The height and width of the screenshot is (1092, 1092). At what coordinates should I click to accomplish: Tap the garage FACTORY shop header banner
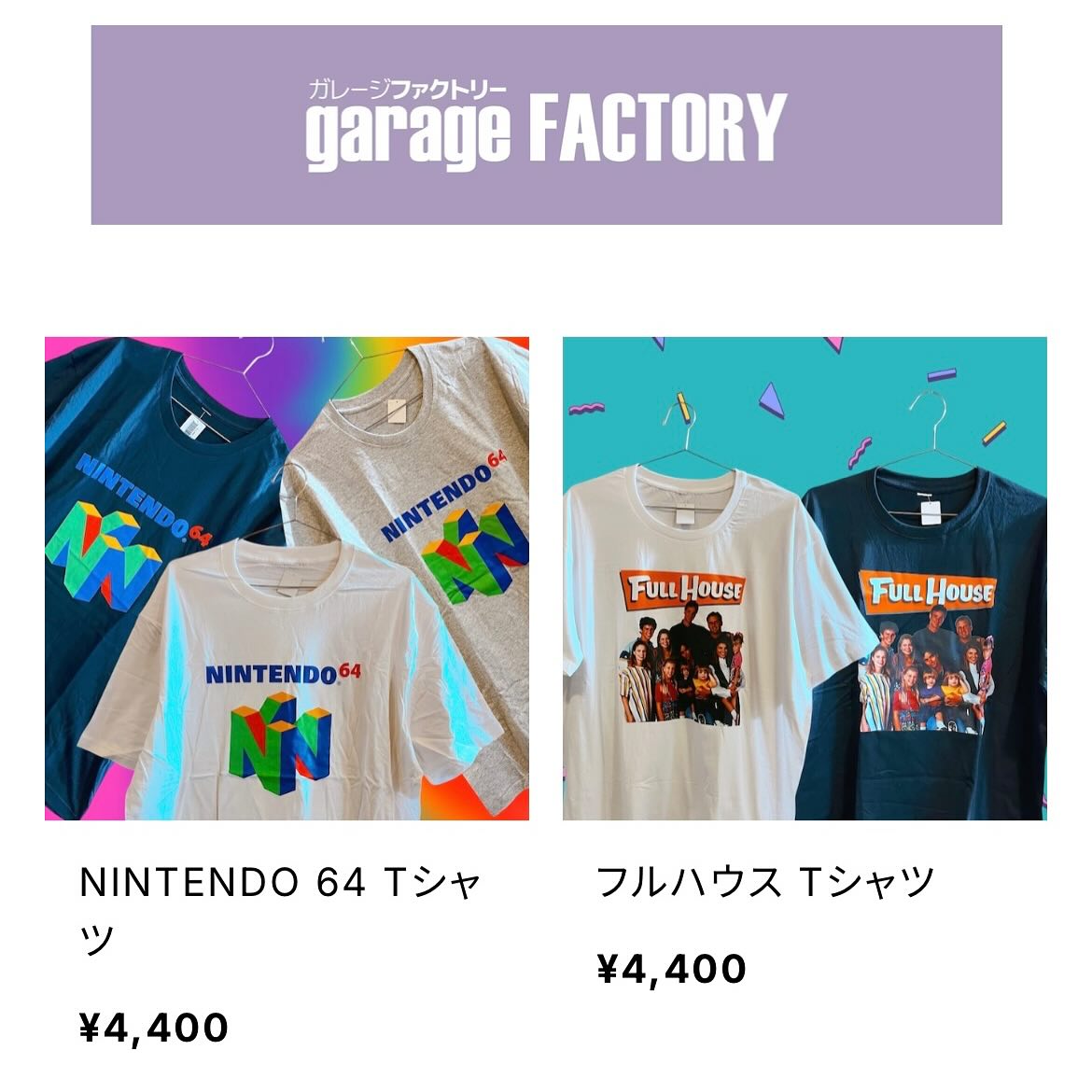coord(546,125)
